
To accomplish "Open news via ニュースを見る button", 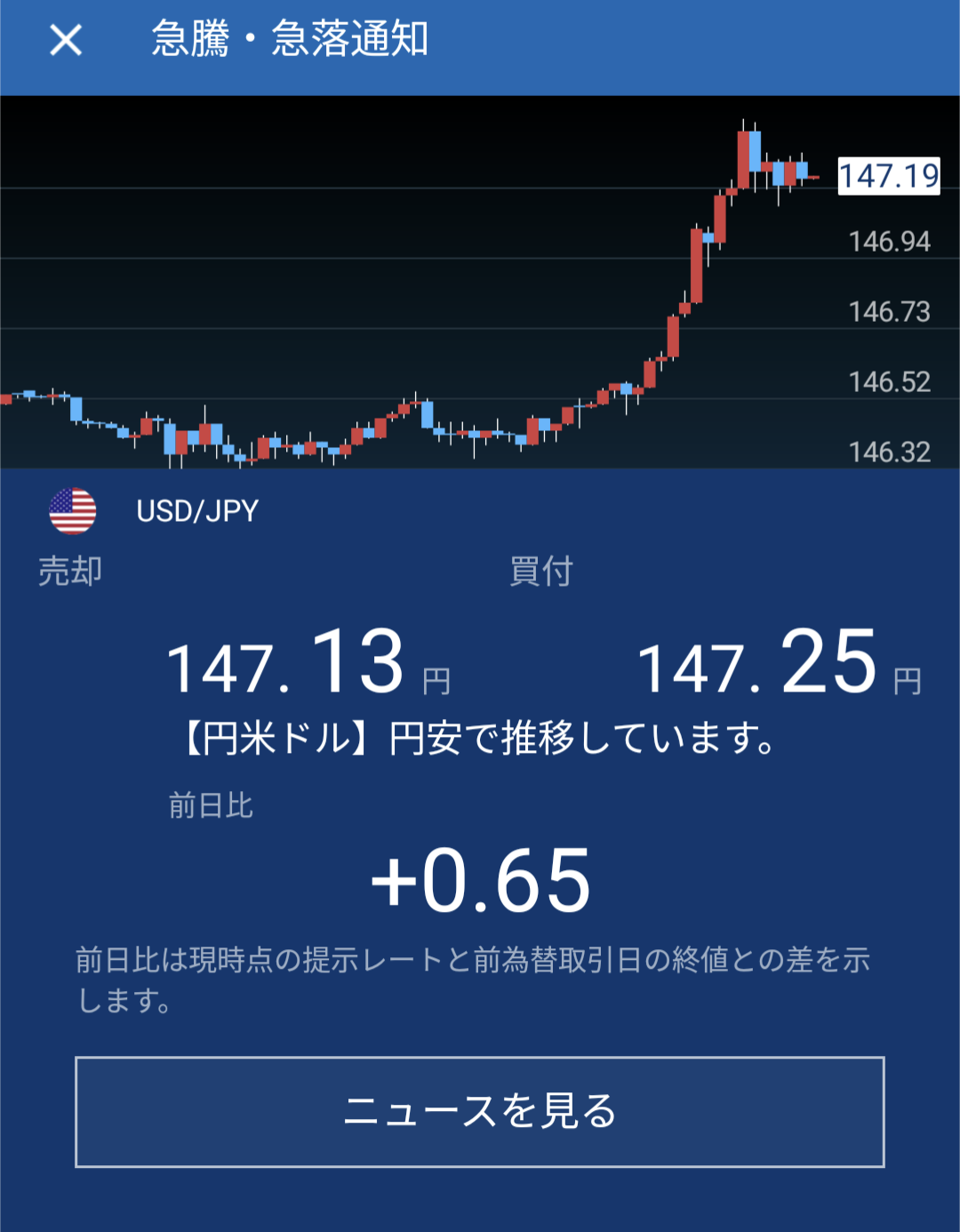I will coord(480,1111).
